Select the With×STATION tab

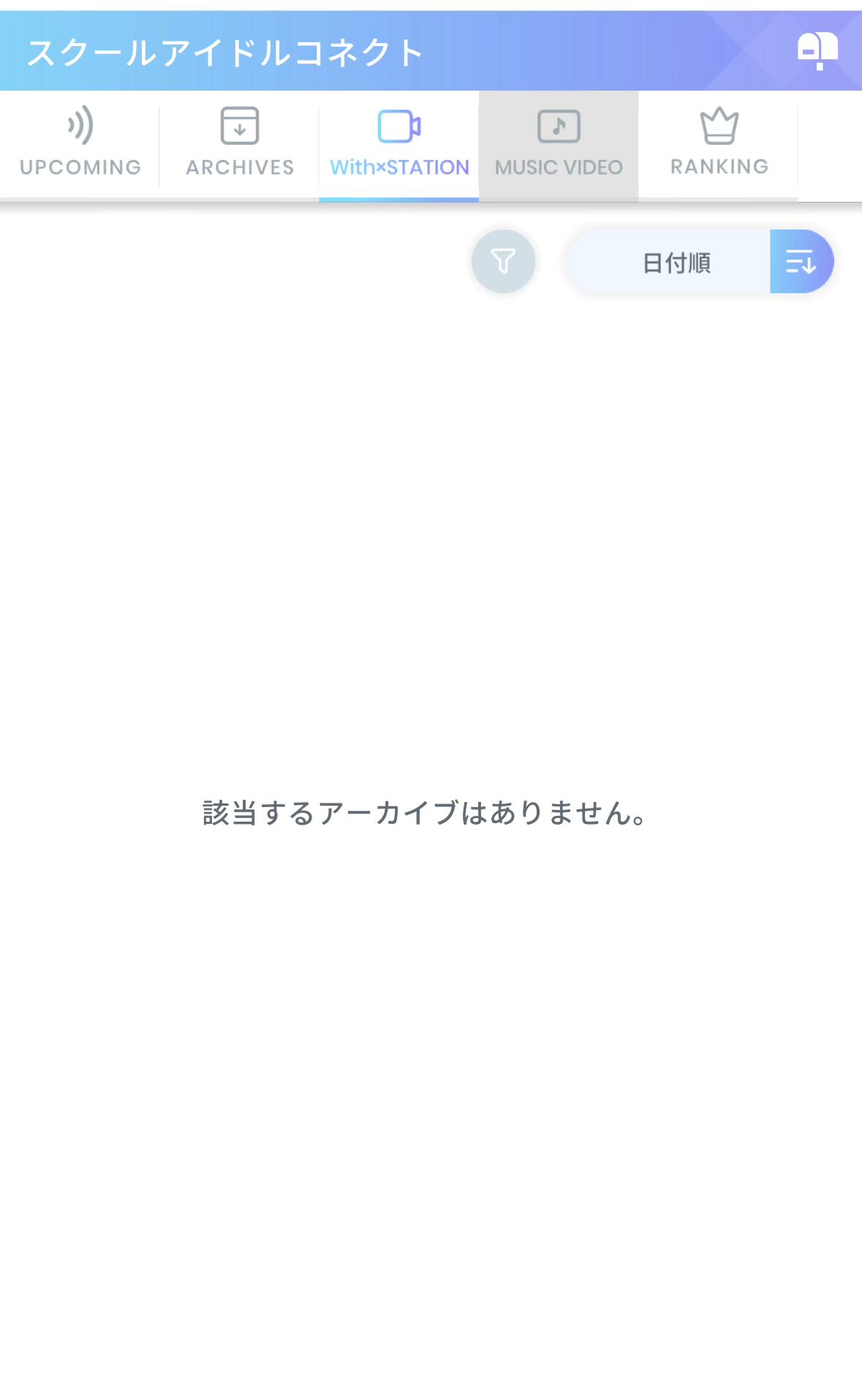point(399,144)
